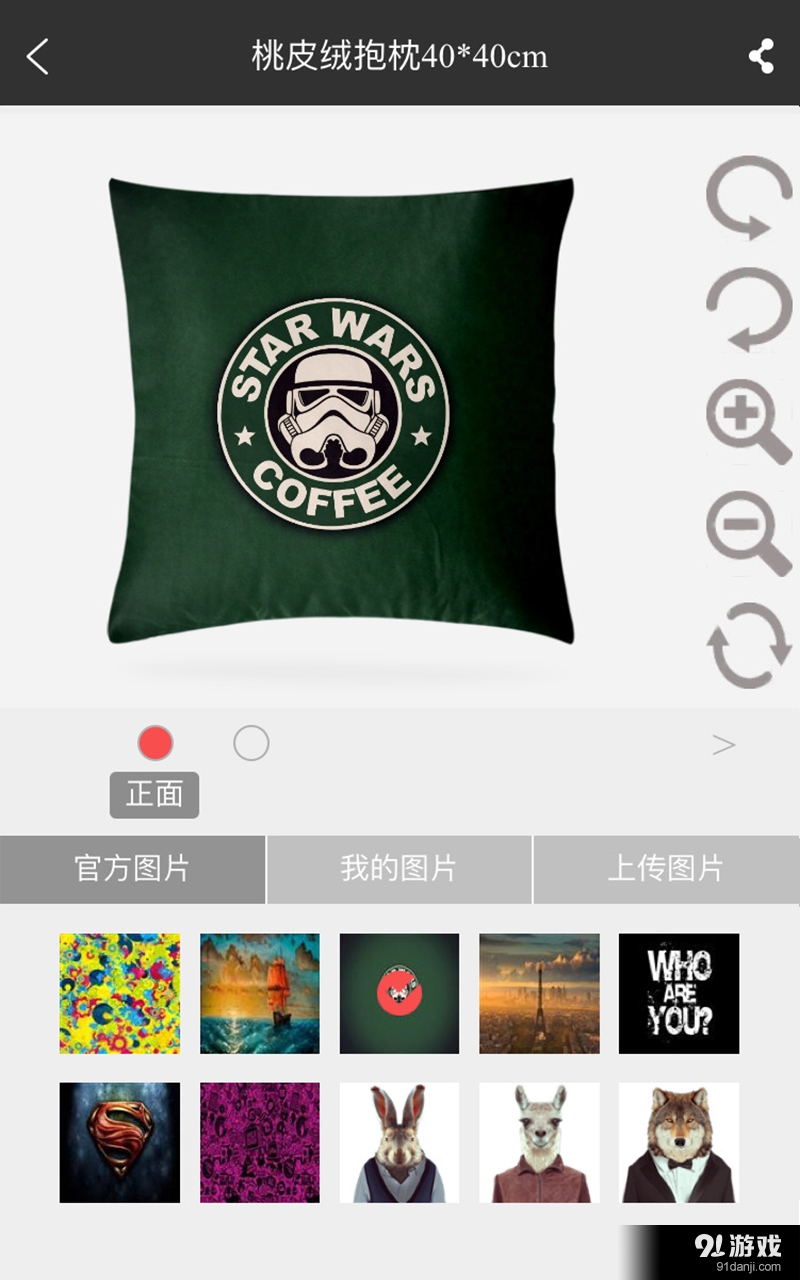The image size is (800, 1280).
Task: Tap the circular-arrows reset icon
Action: pyautogui.click(x=748, y=645)
